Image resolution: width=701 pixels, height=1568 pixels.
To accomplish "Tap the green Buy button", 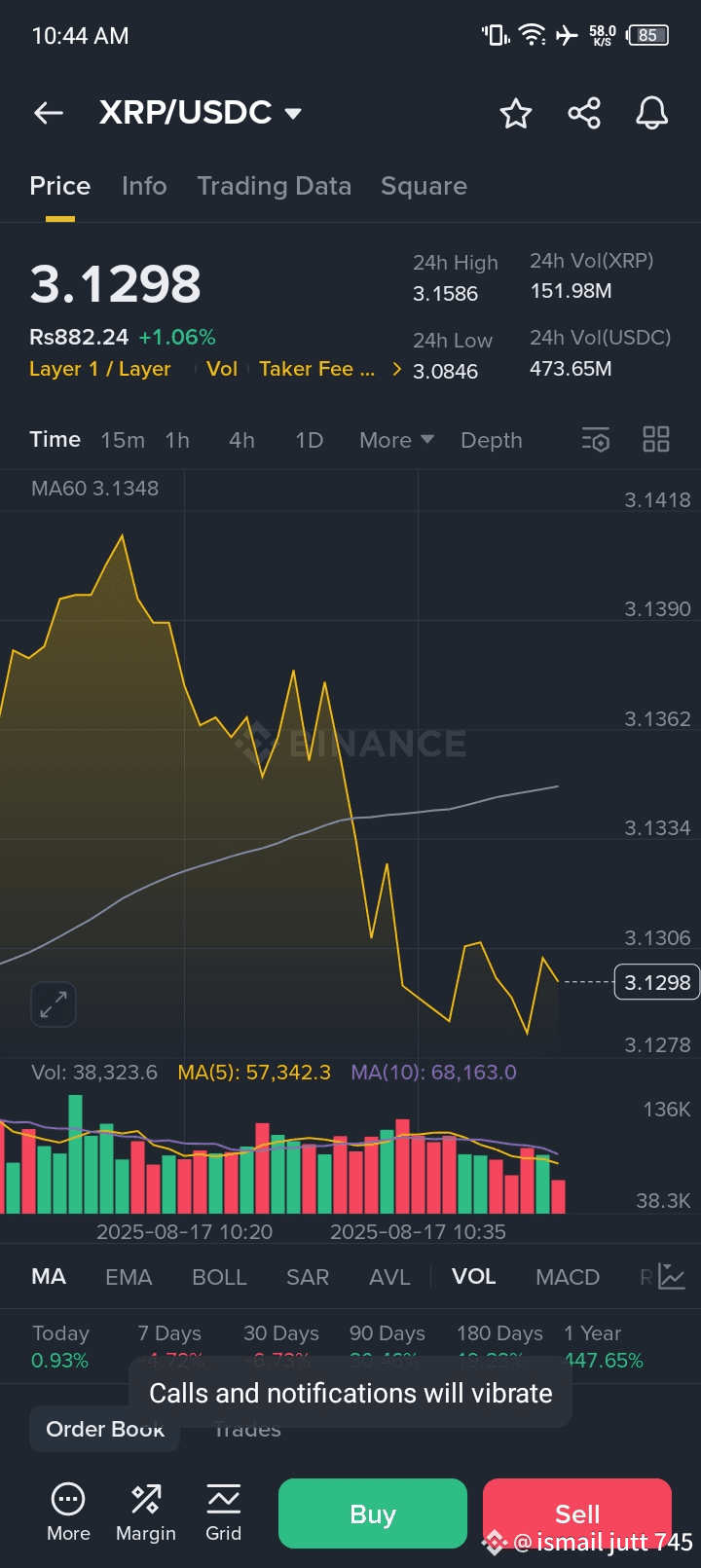I will click(373, 1513).
